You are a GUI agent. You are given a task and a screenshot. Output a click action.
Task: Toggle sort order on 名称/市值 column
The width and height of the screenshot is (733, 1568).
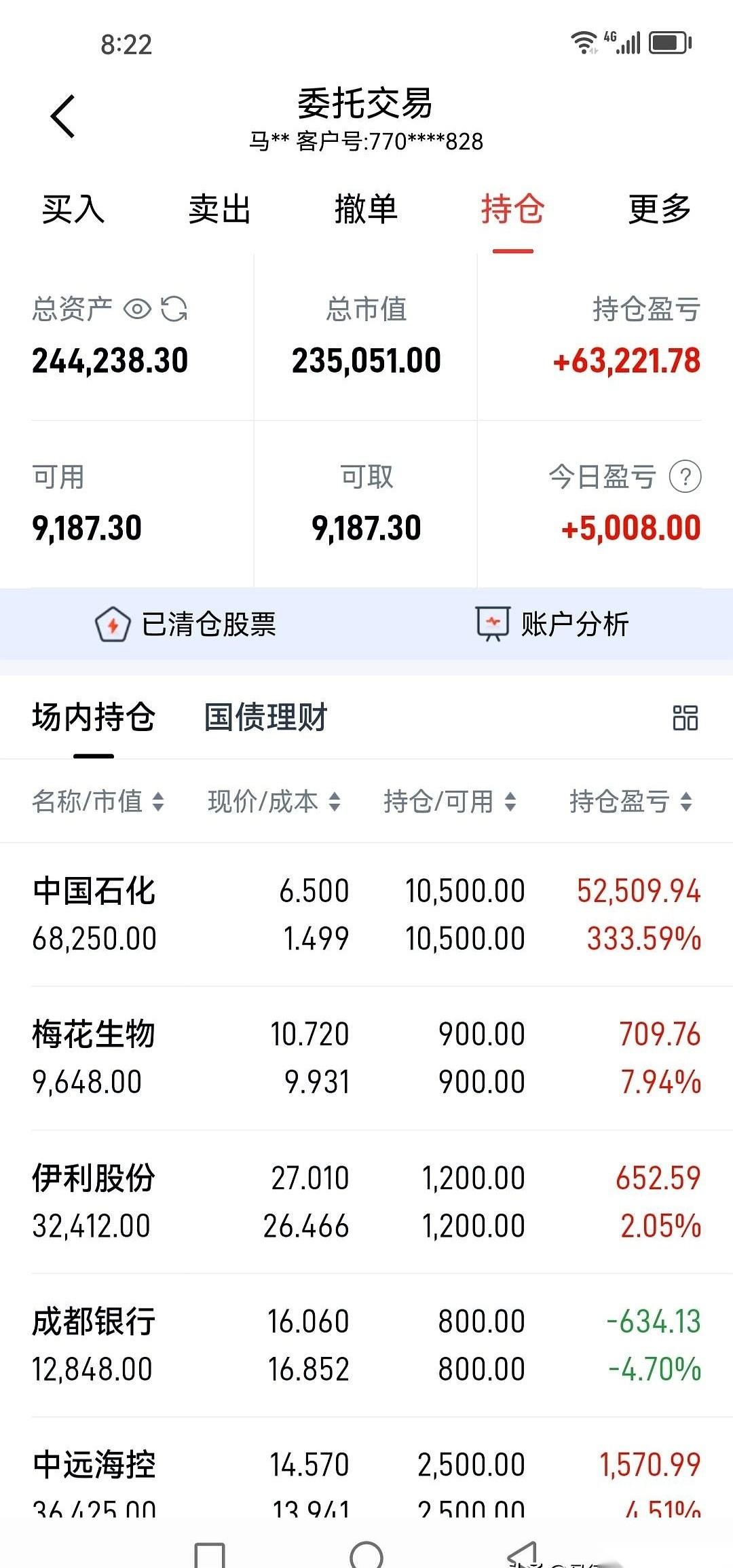click(x=157, y=802)
